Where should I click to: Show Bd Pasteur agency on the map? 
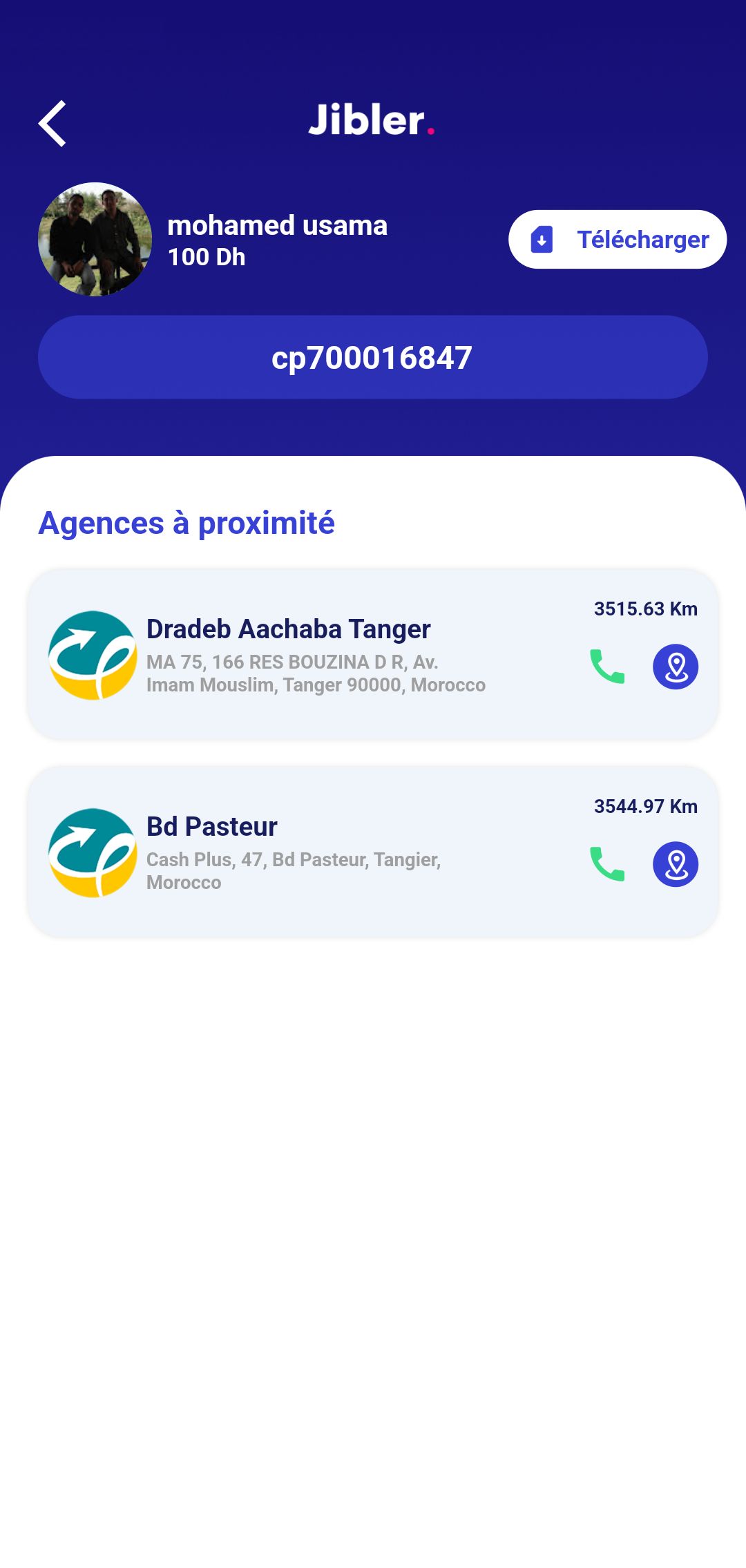(x=676, y=864)
